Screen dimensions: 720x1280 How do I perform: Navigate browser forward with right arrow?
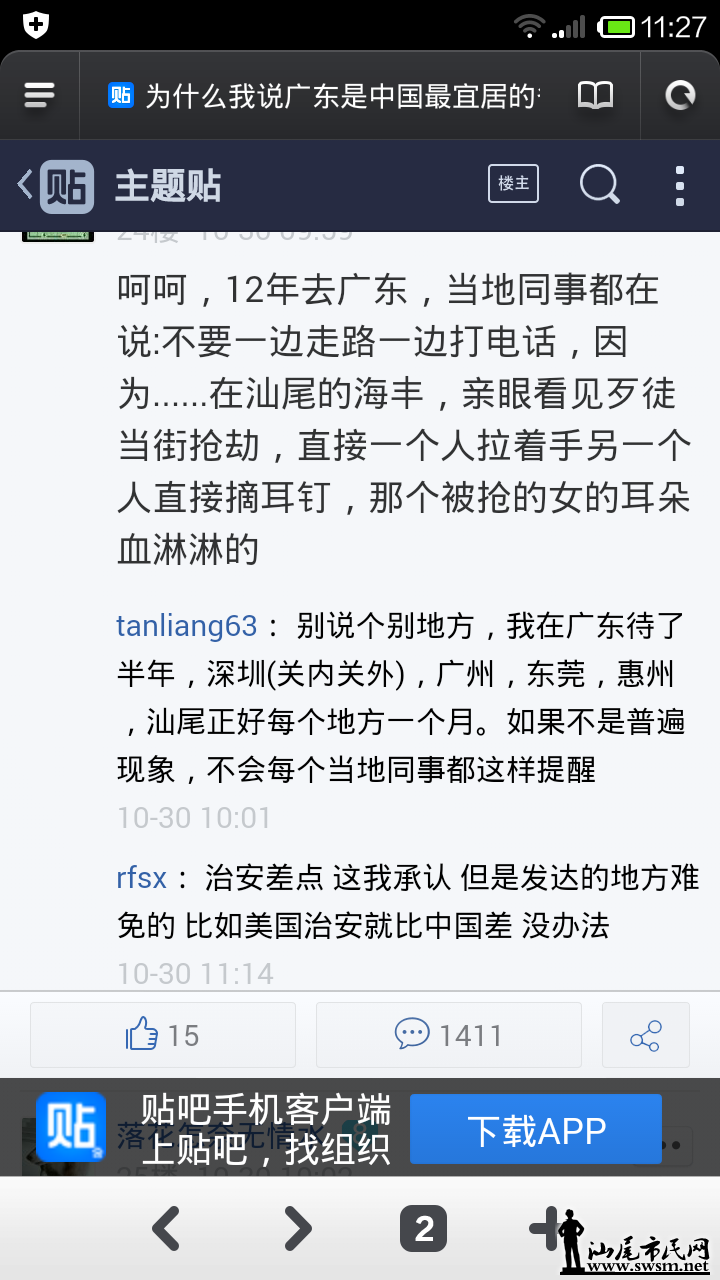pyautogui.click(x=297, y=1228)
